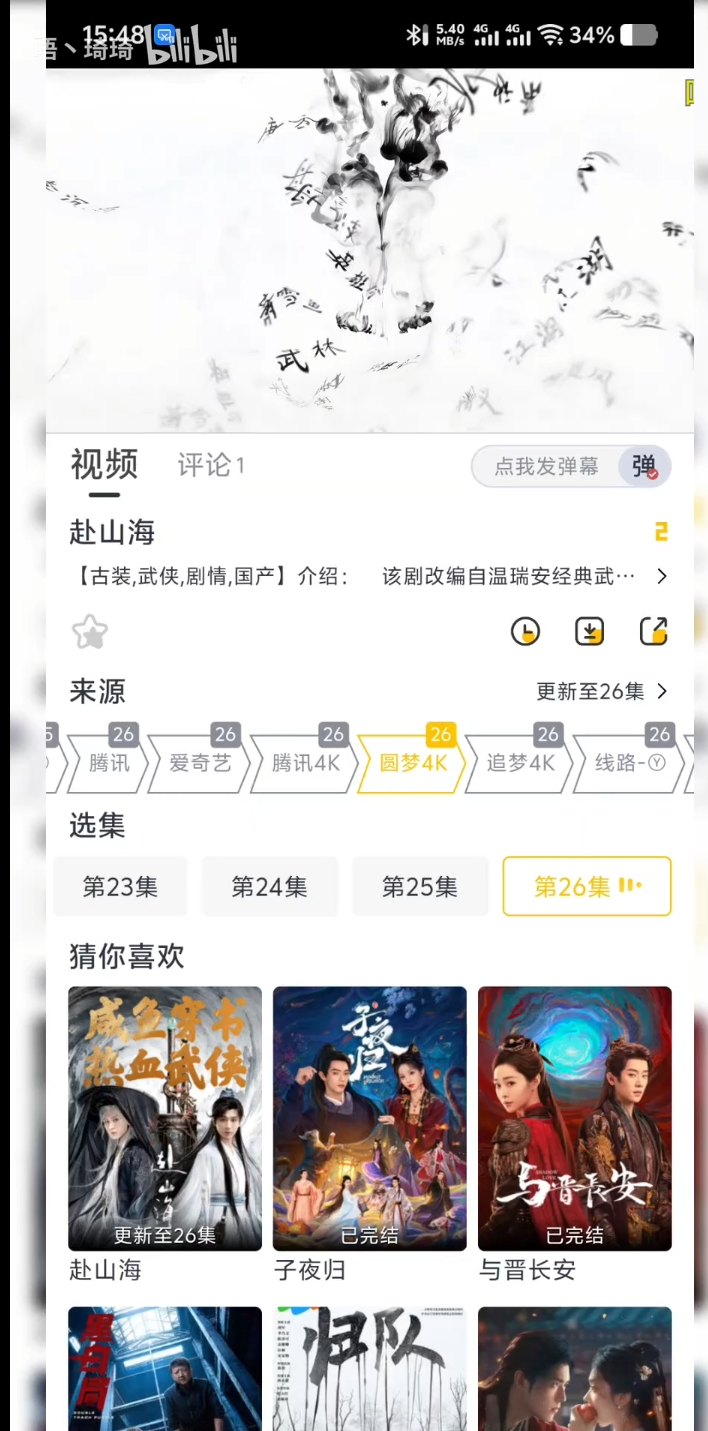Tap the video player area

[x=370, y=250]
